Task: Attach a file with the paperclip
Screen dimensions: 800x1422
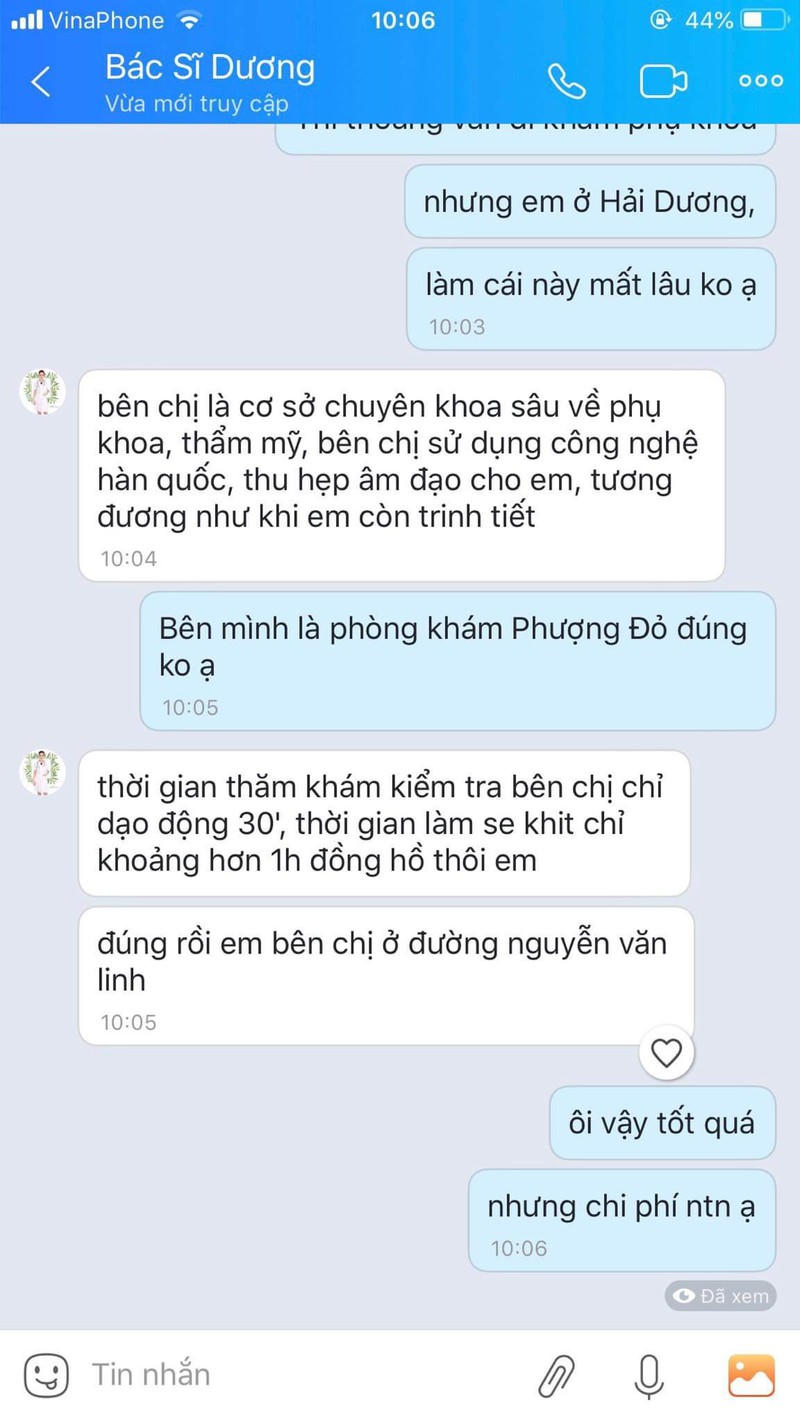Action: pyautogui.click(x=556, y=1376)
